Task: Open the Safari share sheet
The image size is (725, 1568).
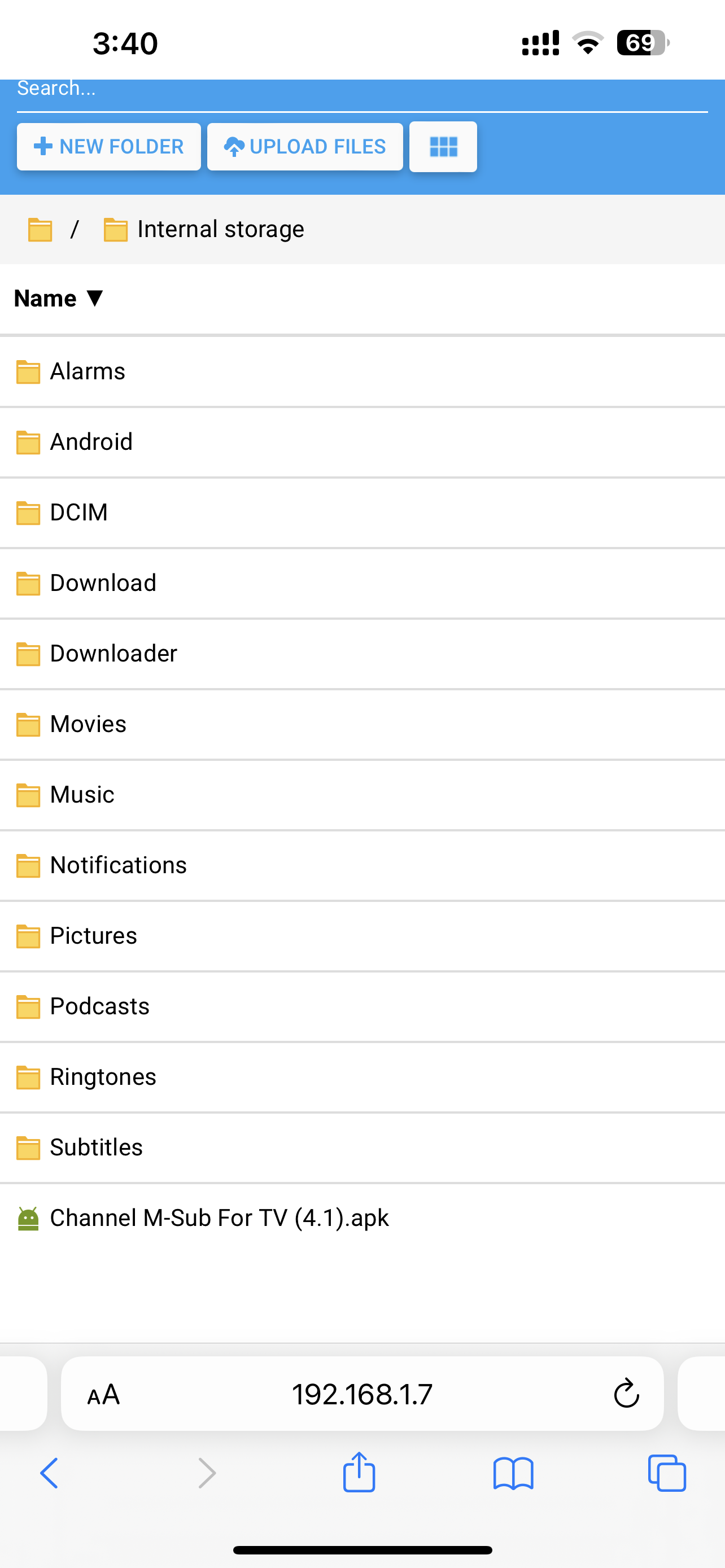Action: pyautogui.click(x=359, y=1473)
